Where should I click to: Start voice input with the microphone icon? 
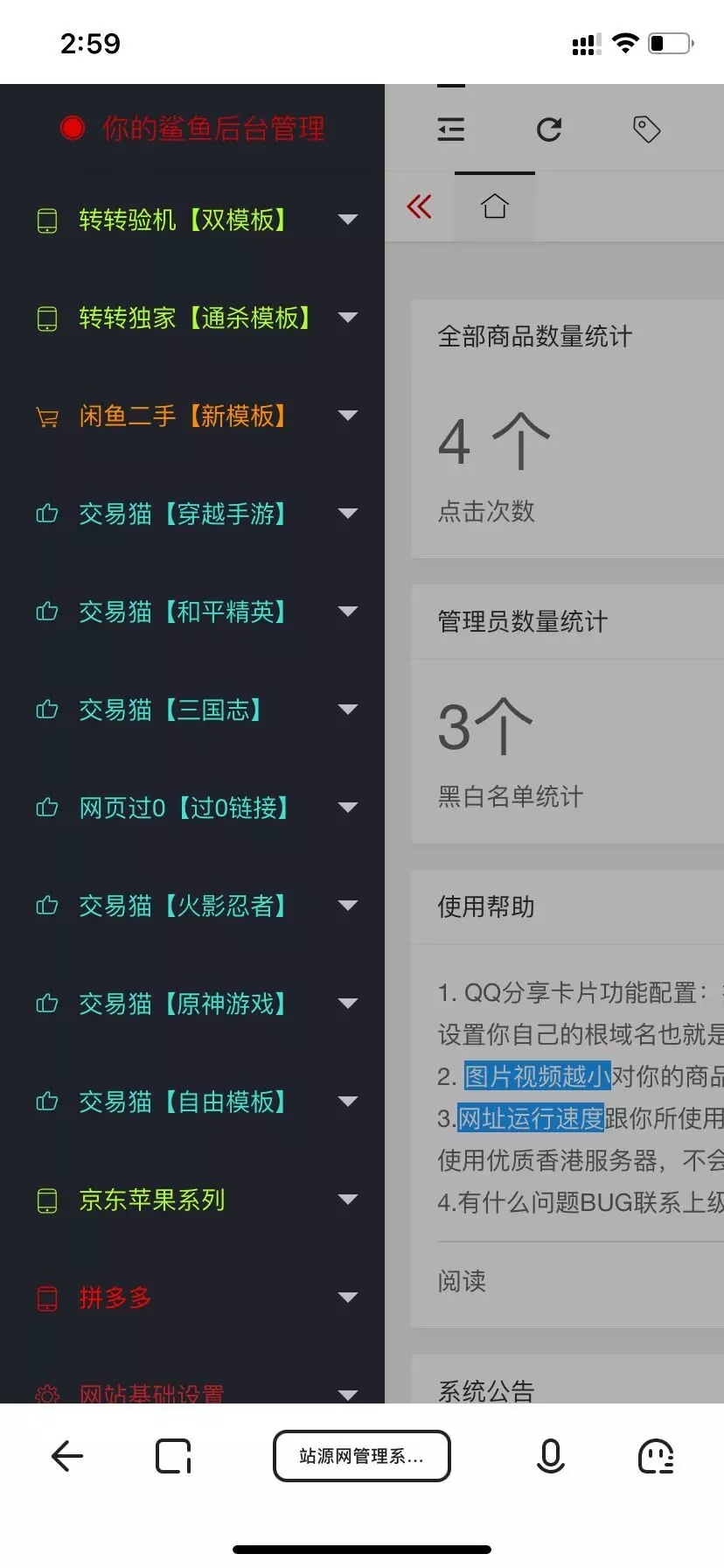pos(550,1456)
